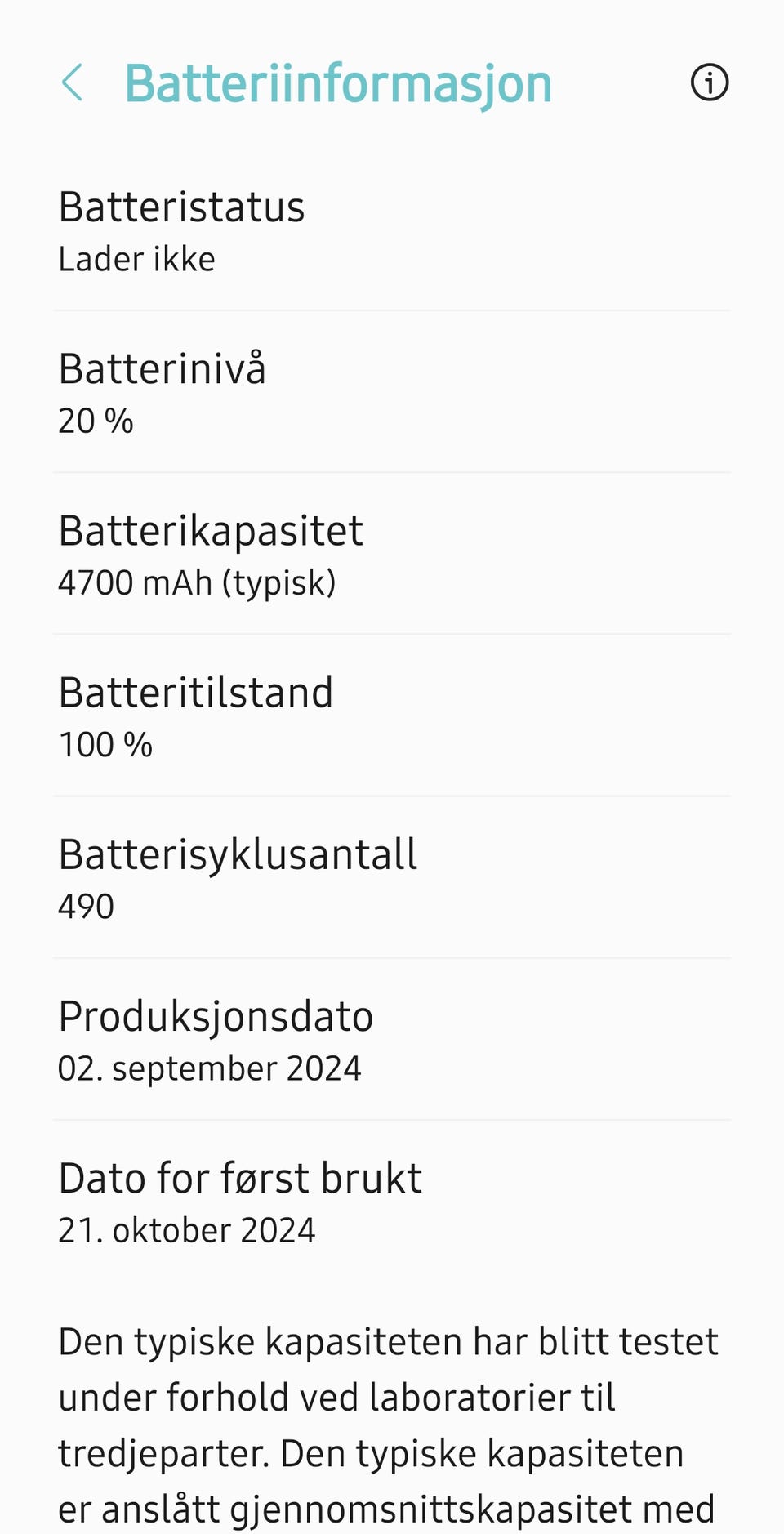The width and height of the screenshot is (784, 1534).
Task: Open the info icon in the header
Action: coord(709,82)
